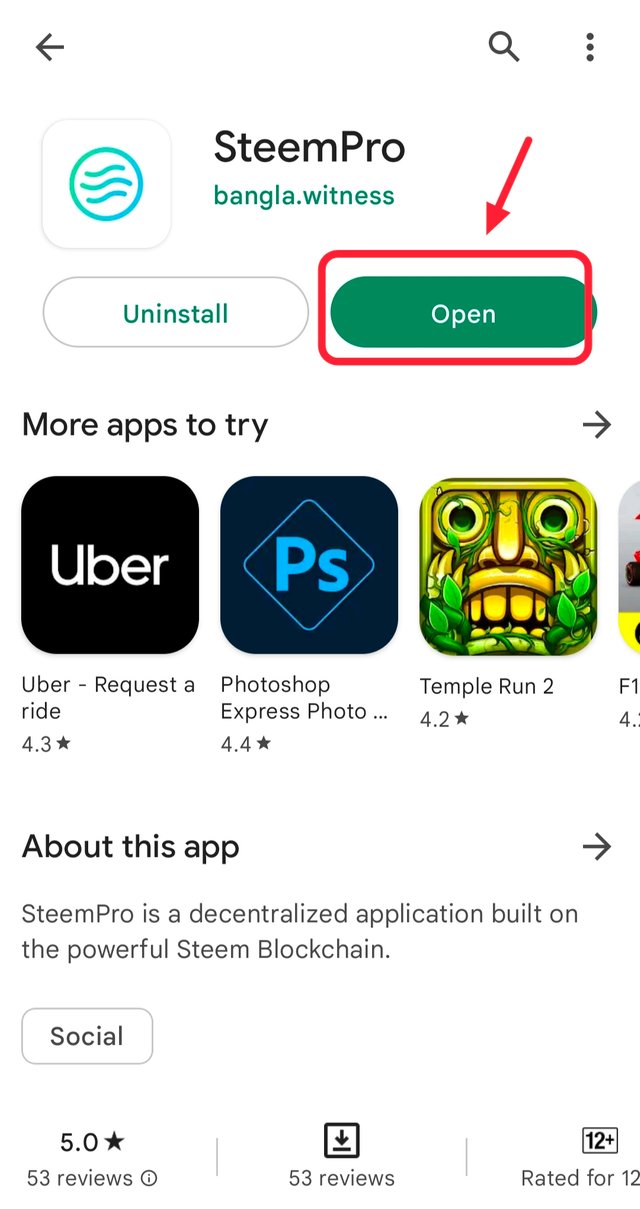Open Temple Run 2 app page

[x=508, y=565]
